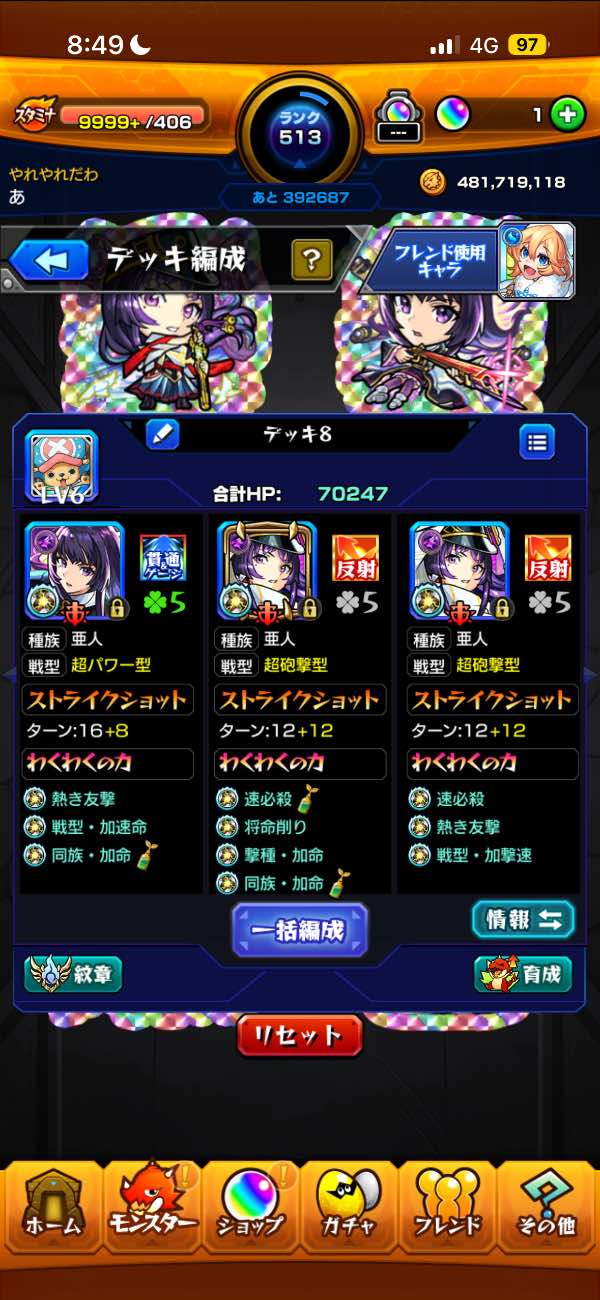Switch to the ガチャ tab

[350, 1205]
